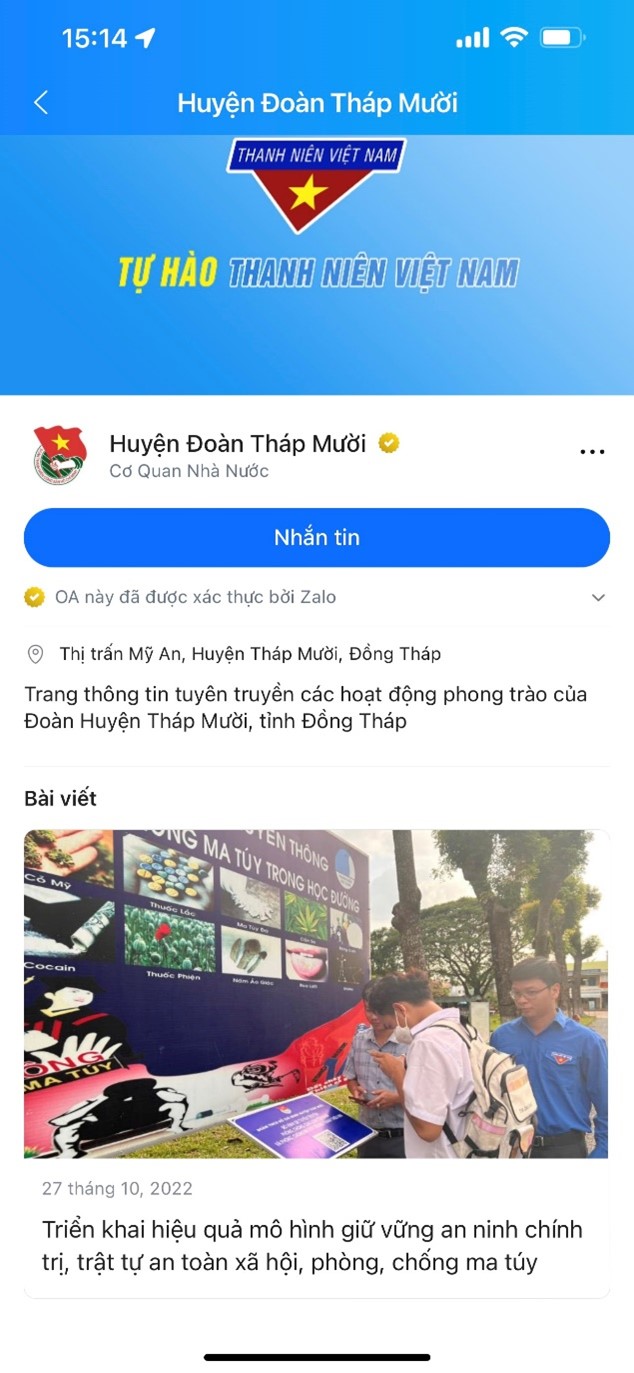Go back using the header arrow
Image resolution: width=634 pixels, height=1373 pixels.
(x=41, y=102)
